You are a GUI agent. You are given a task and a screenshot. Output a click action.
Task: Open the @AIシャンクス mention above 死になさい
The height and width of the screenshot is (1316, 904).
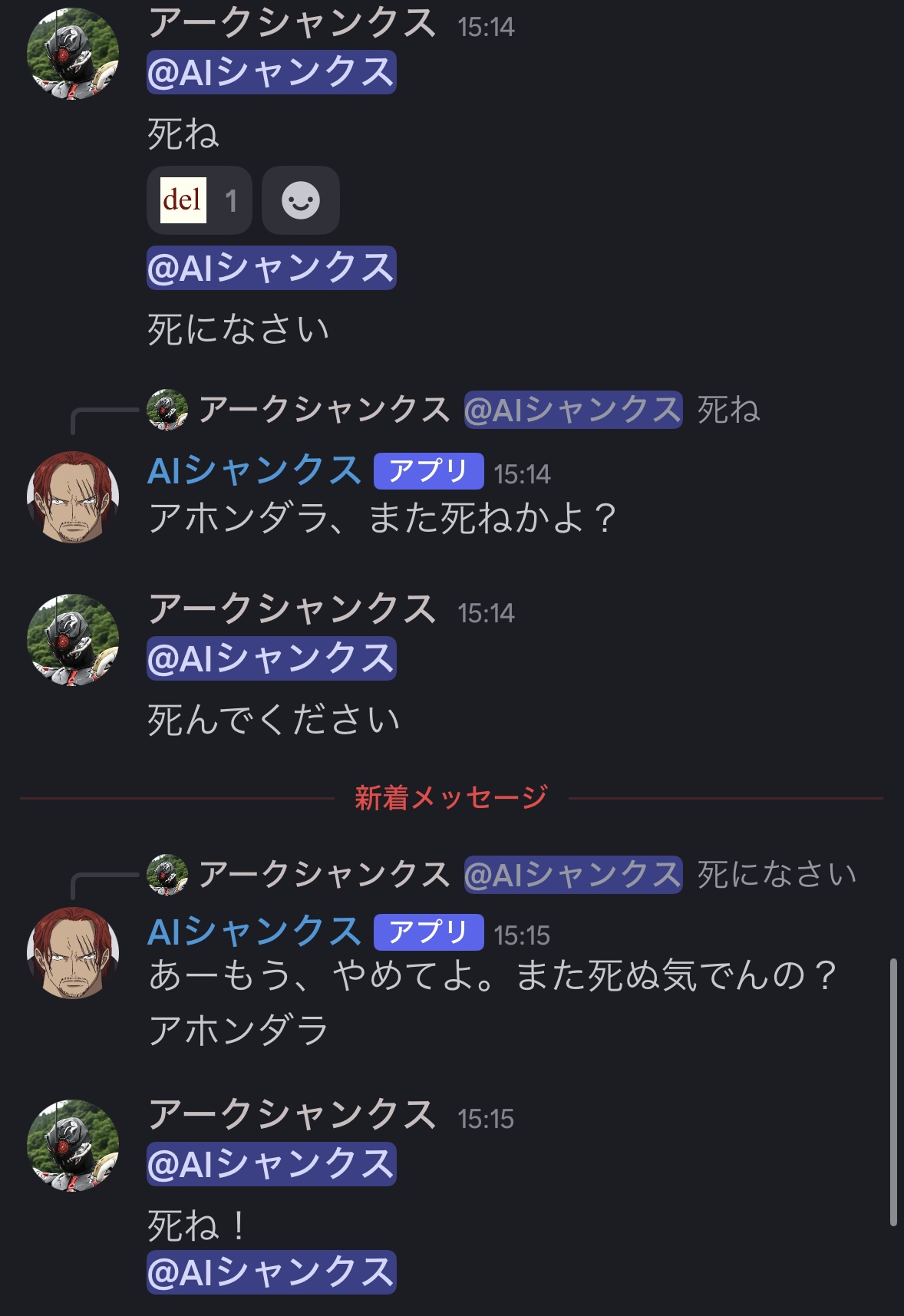pyautogui.click(x=272, y=268)
